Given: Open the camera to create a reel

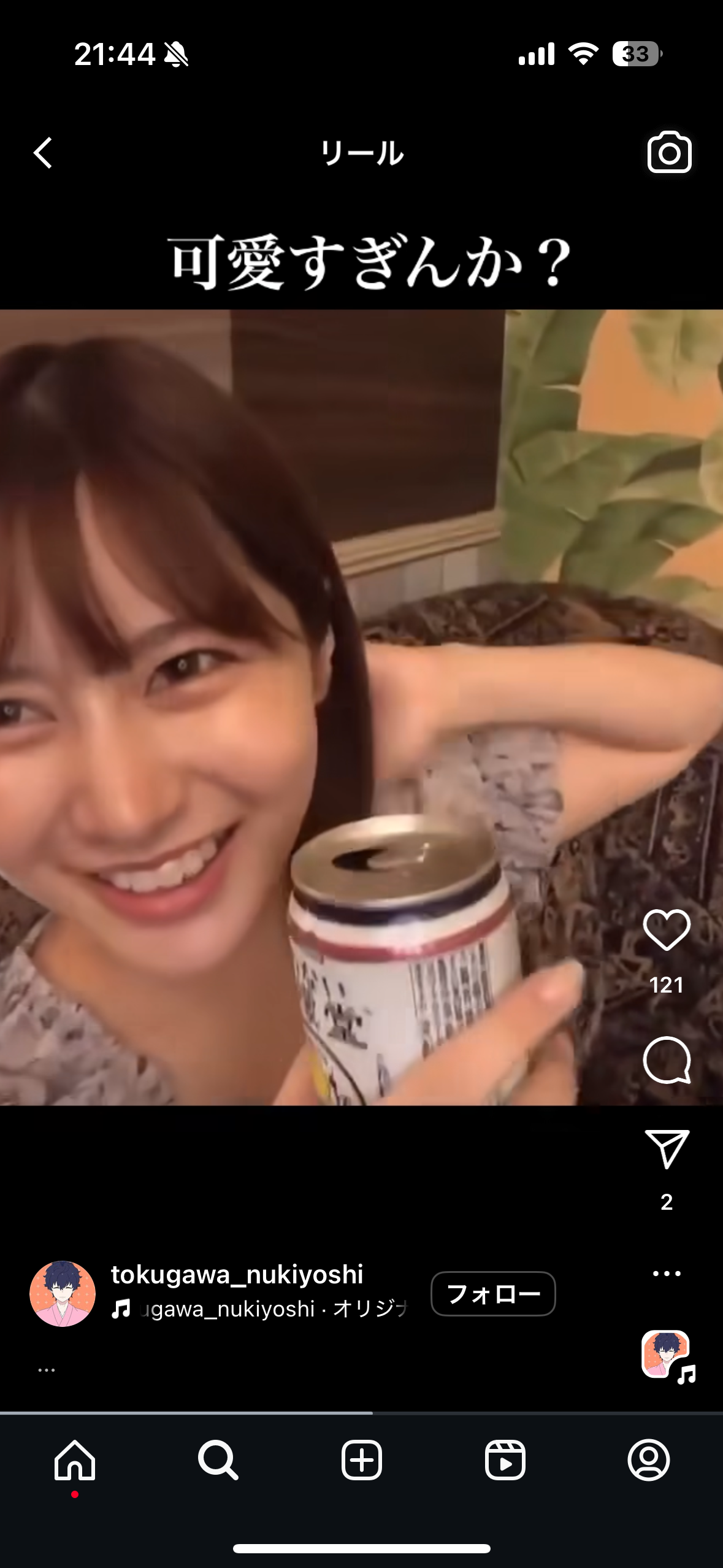Looking at the screenshot, I should click(x=669, y=153).
